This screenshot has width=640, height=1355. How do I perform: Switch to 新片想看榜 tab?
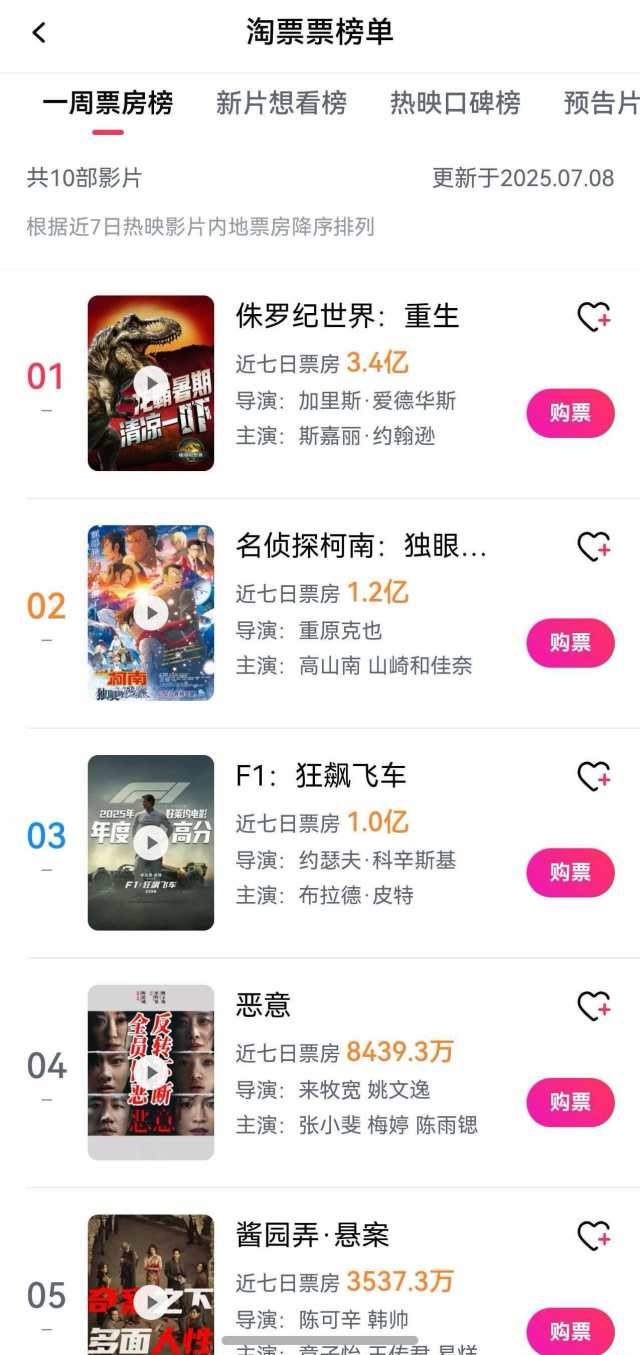click(x=281, y=103)
